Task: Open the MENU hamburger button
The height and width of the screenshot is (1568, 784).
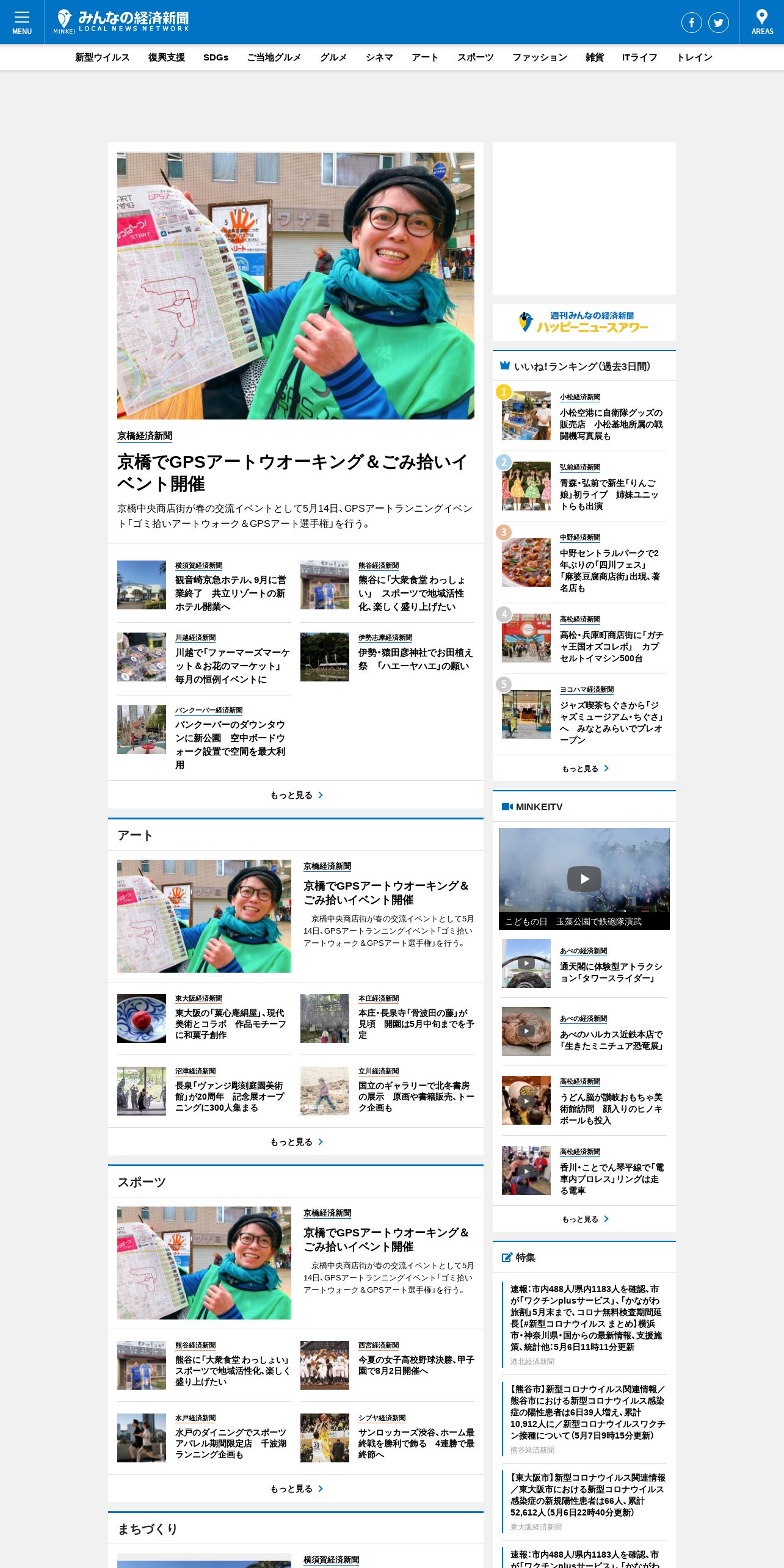Action: tap(22, 22)
